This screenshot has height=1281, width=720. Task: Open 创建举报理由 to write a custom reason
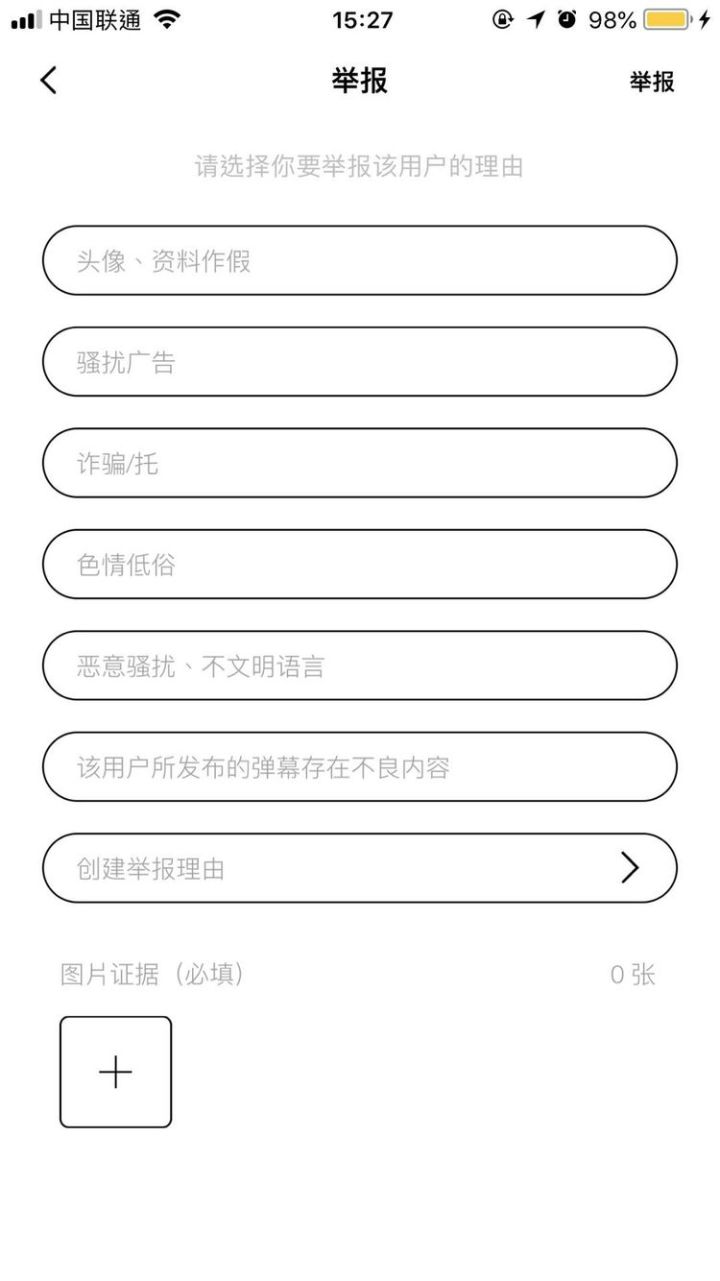[x=360, y=868]
